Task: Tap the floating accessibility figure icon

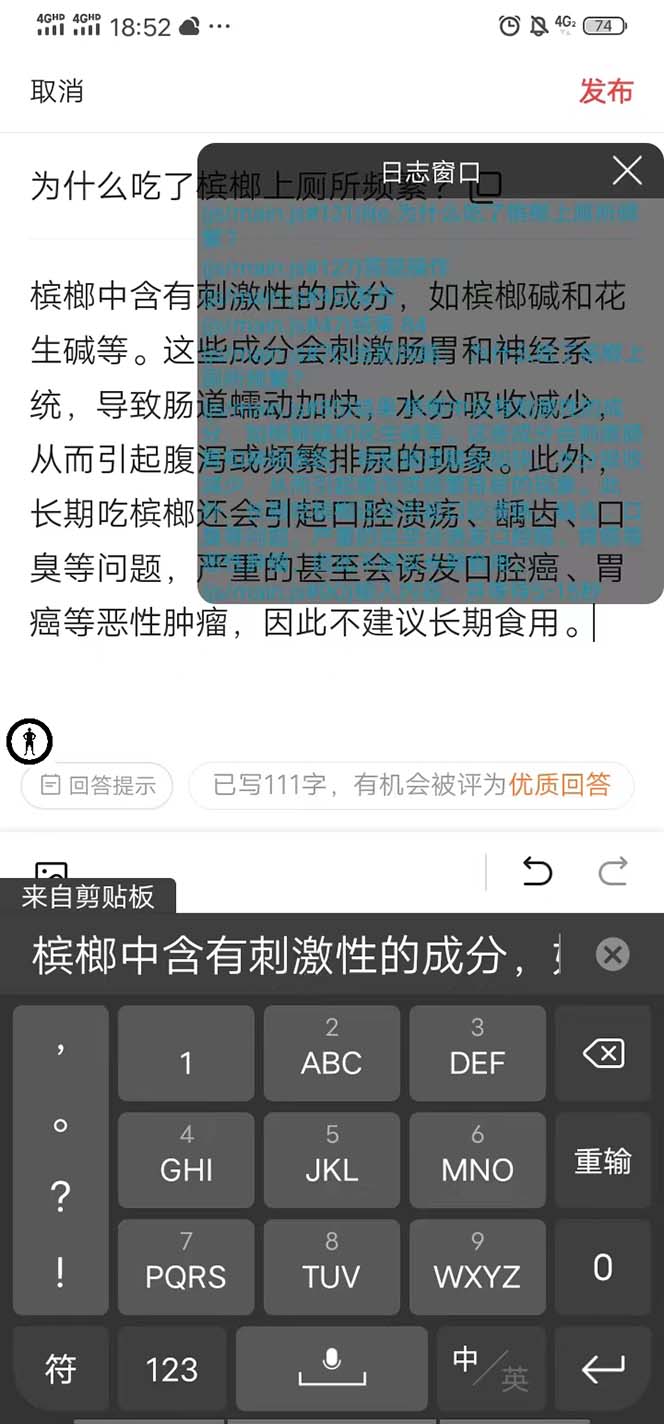Action: (29, 741)
